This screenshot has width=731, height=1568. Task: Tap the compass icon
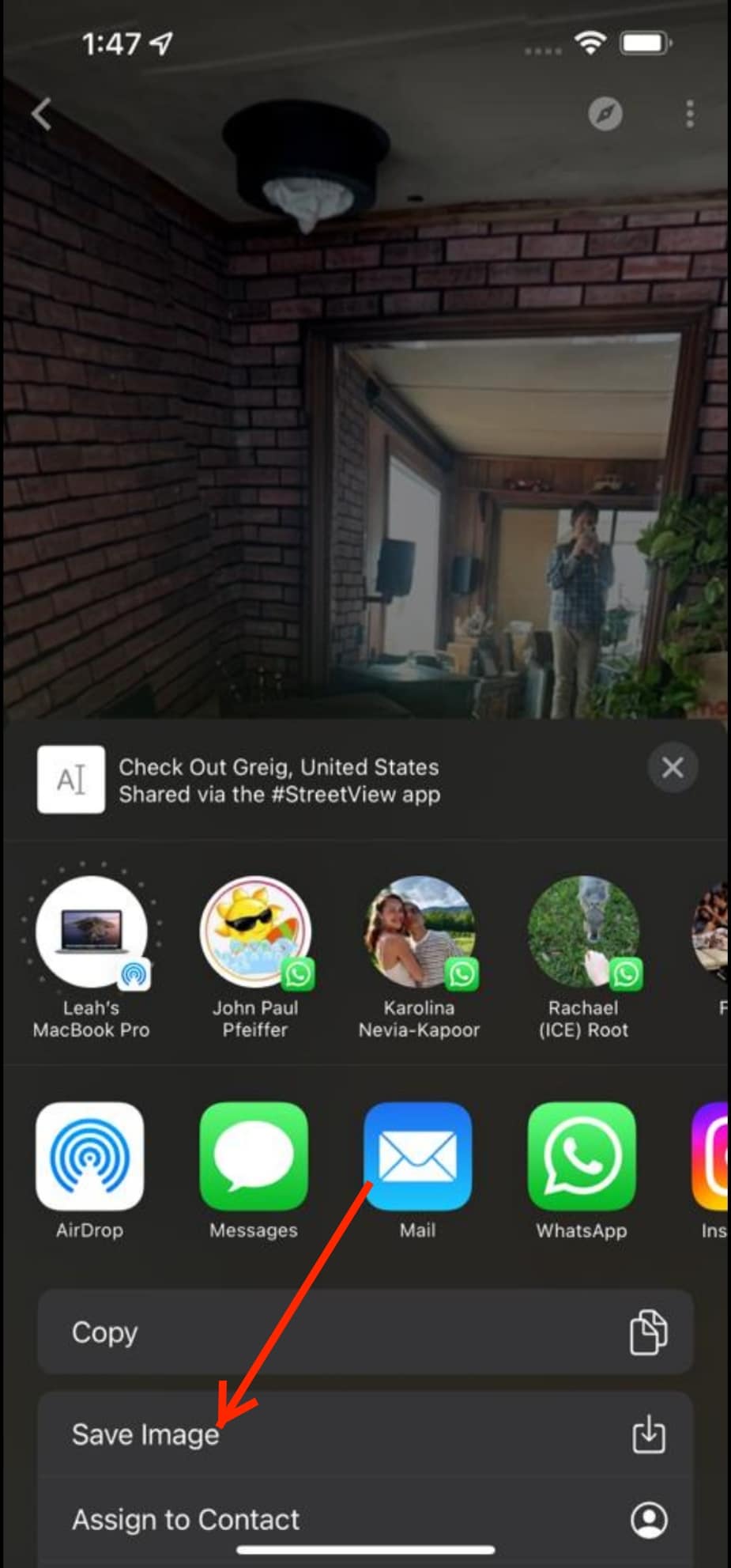pos(605,115)
